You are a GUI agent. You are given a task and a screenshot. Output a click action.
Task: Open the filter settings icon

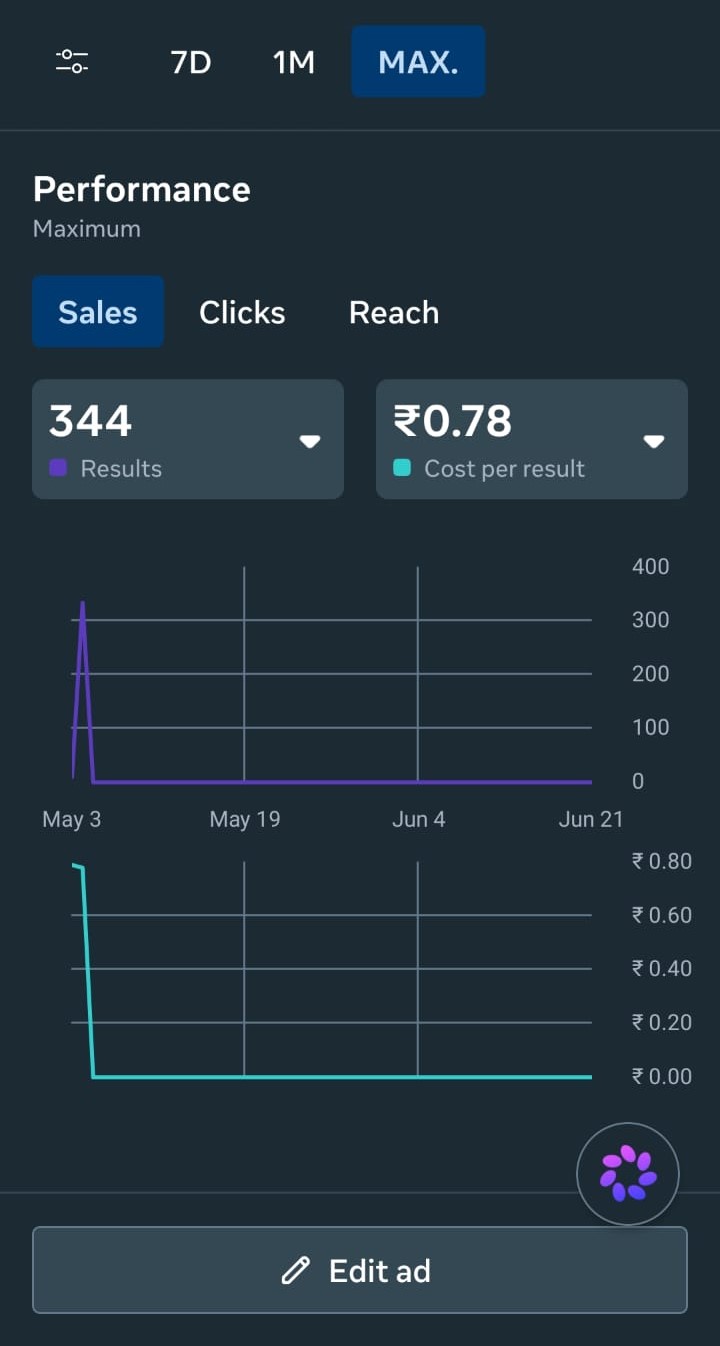72,62
